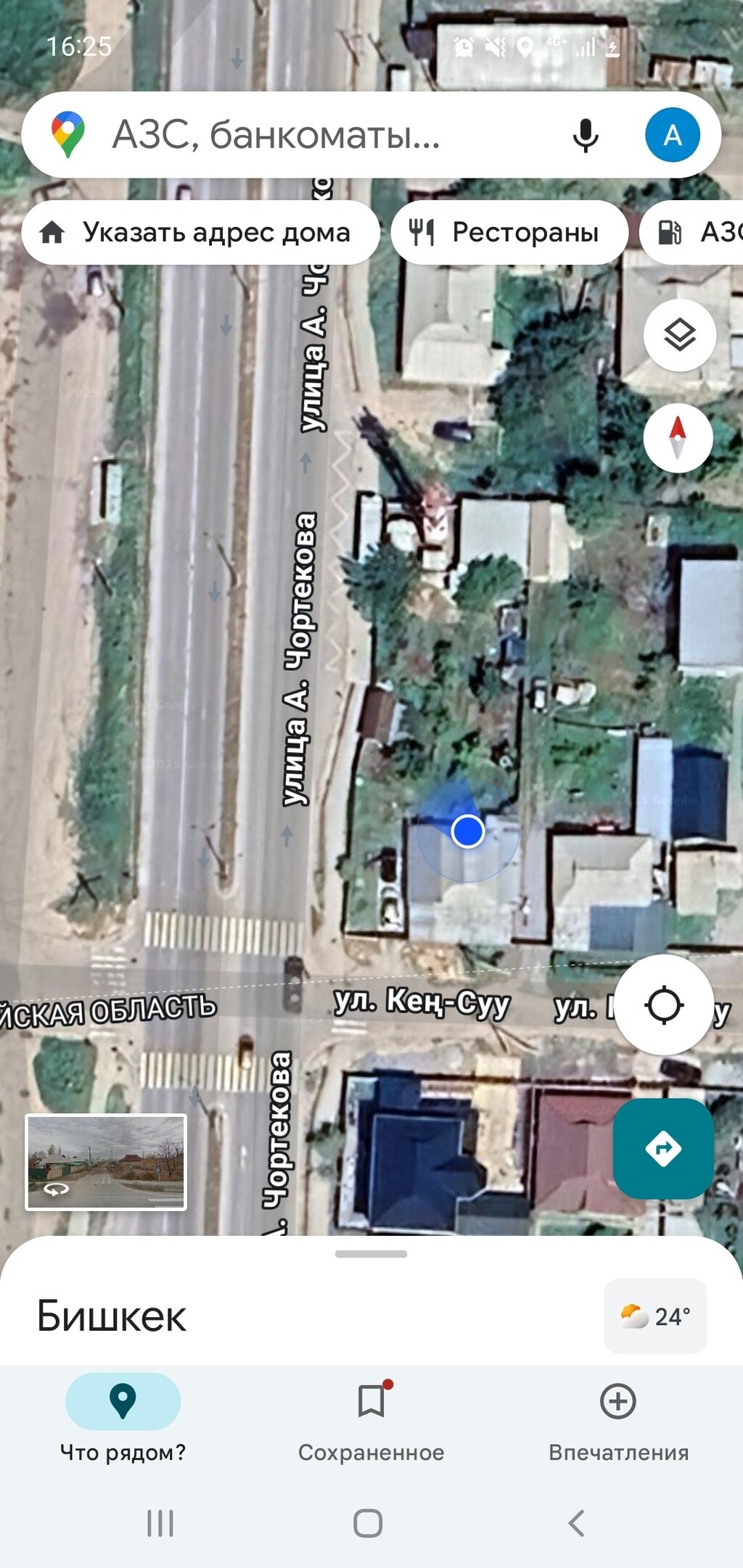Tap the compass to reset orientation
743x1568 pixels.
pyautogui.click(x=678, y=438)
